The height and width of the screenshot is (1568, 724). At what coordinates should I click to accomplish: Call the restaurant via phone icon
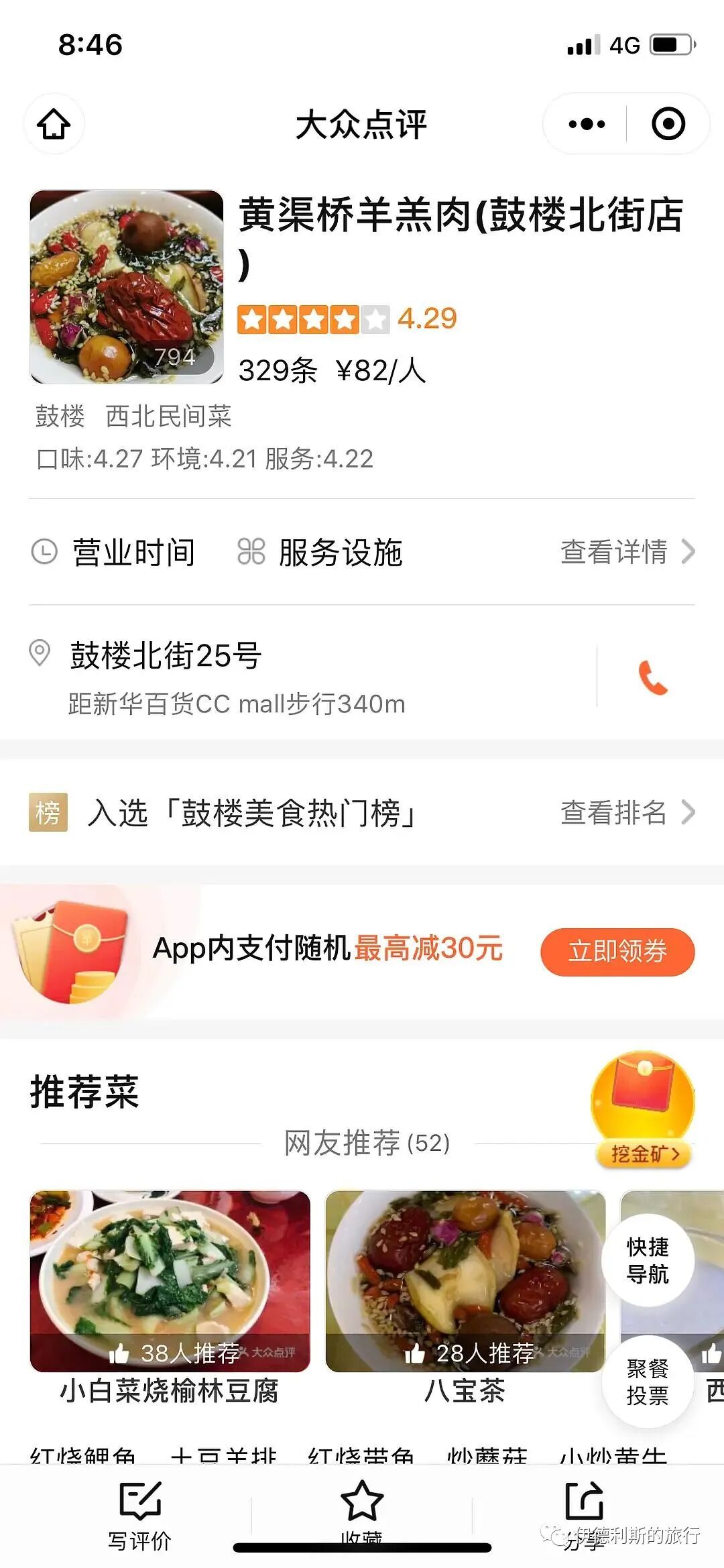click(652, 677)
